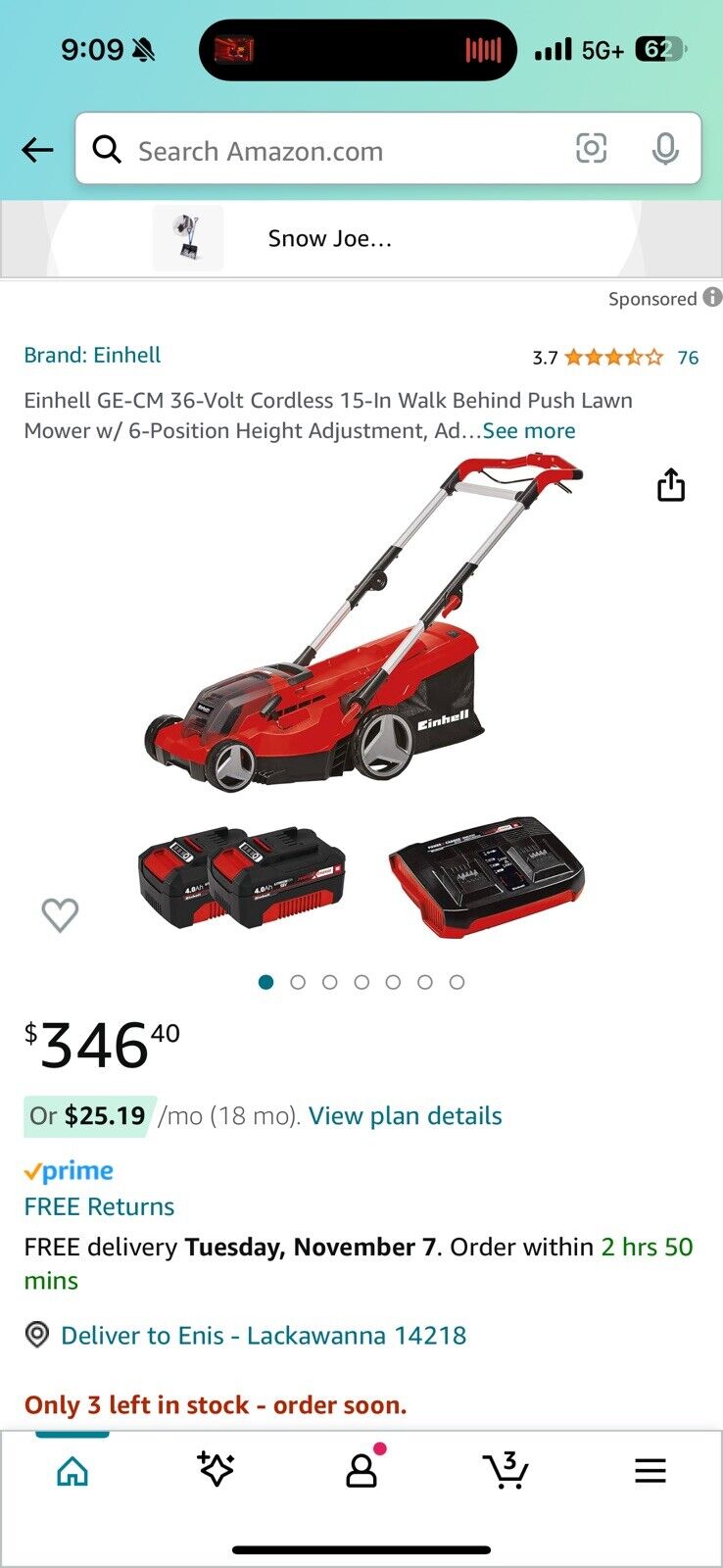Tap the Search Amazon.com input field
Image resolution: width=723 pixels, height=1568 pixels.
click(x=294, y=150)
